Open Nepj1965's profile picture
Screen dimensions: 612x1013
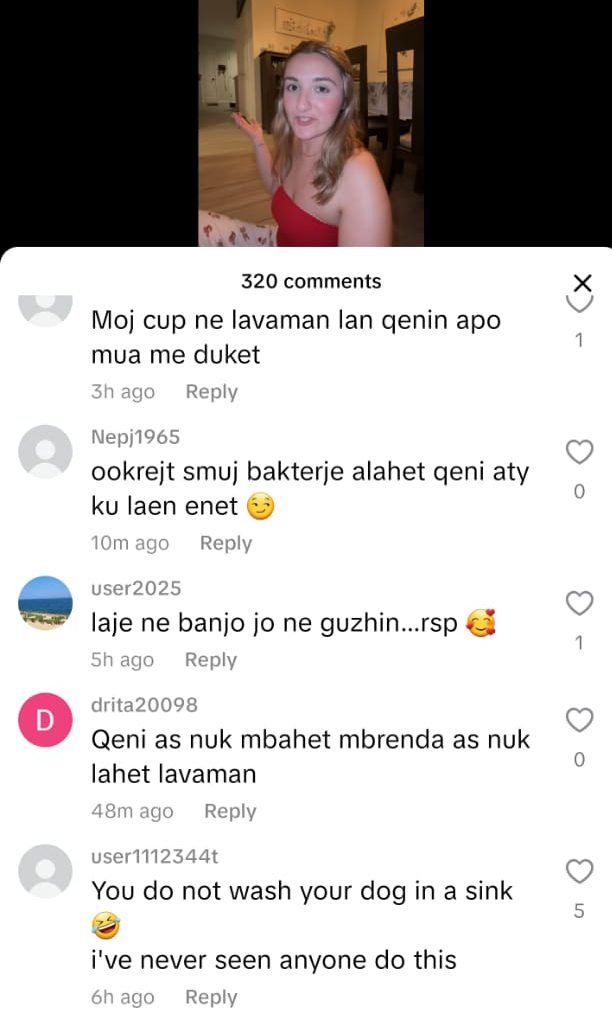[x=46, y=451]
